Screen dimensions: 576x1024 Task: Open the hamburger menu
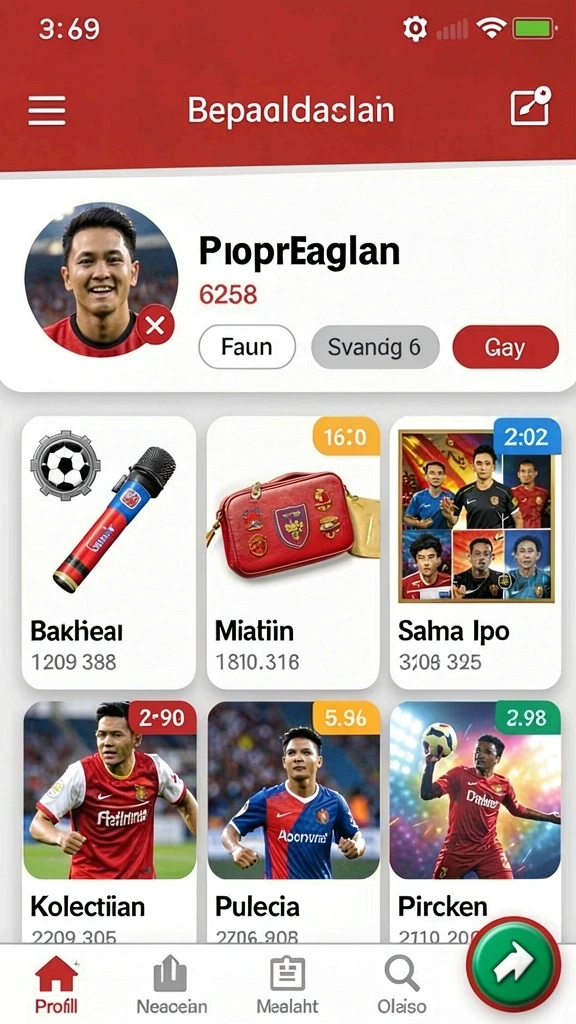click(46, 110)
